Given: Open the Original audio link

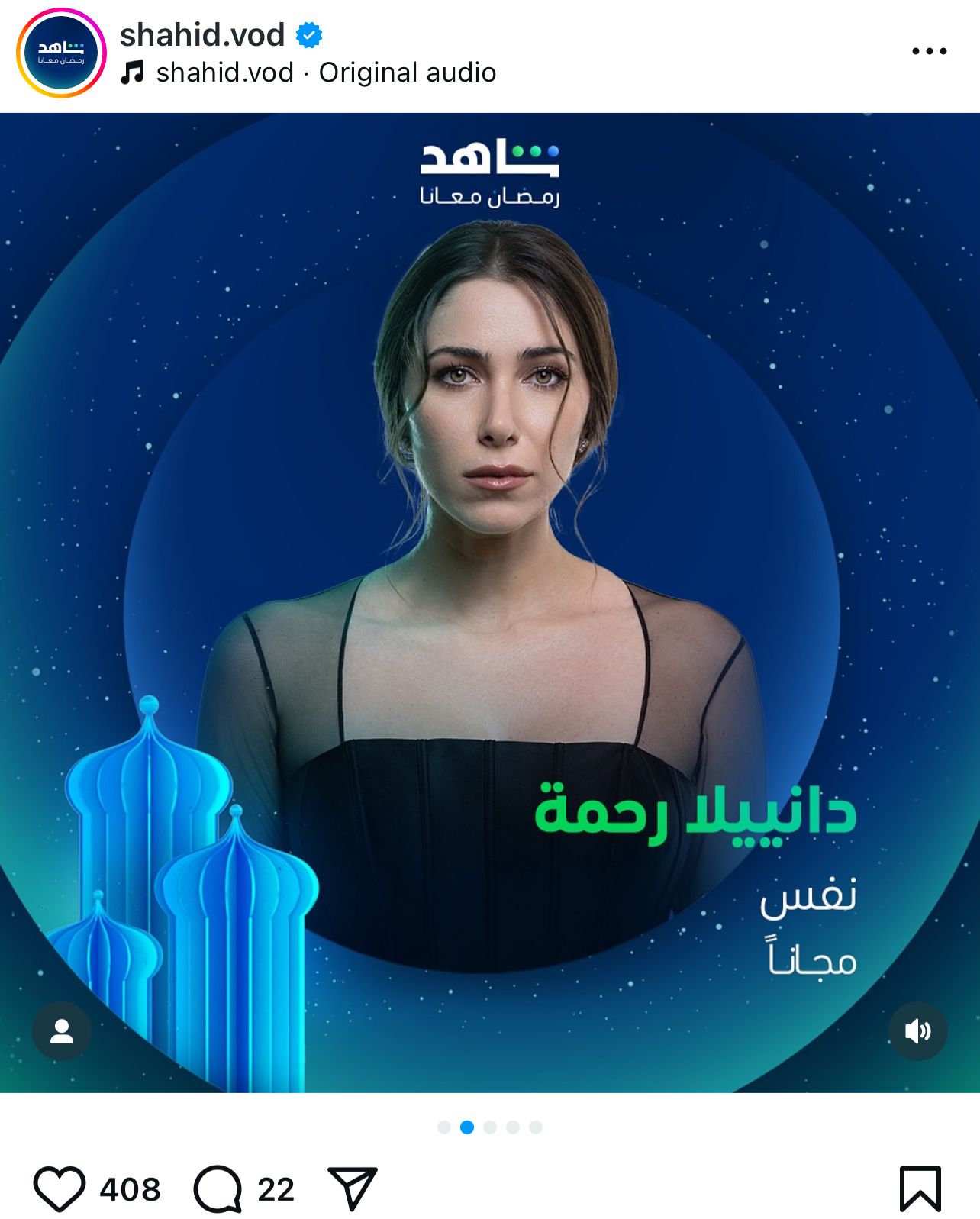Looking at the screenshot, I should tap(407, 73).
